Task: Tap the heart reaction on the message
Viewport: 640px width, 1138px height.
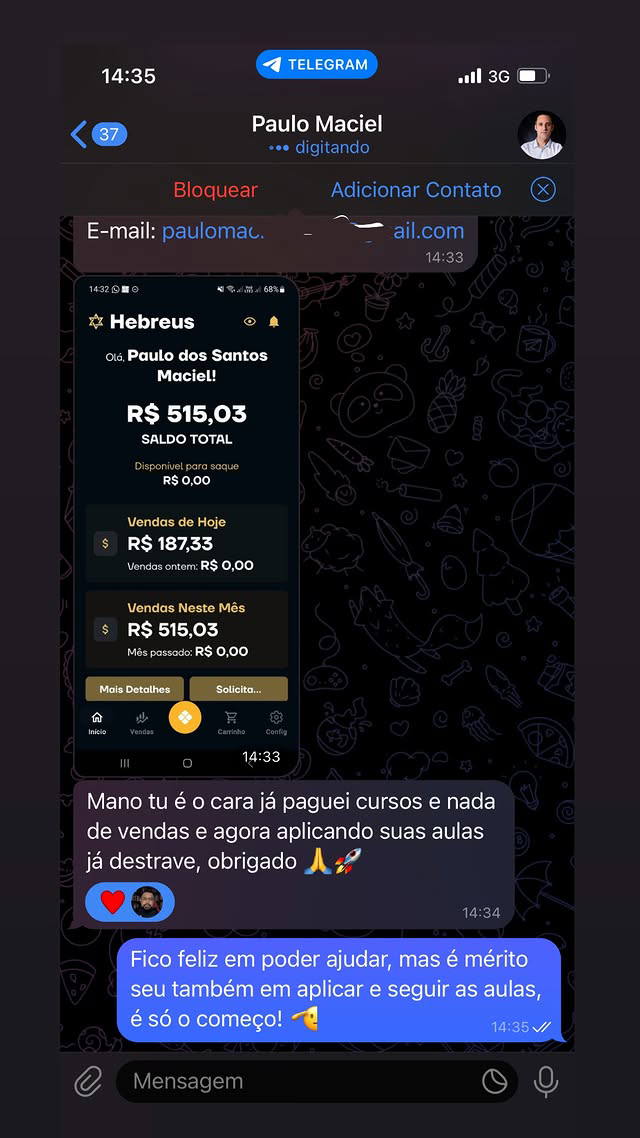Action: 113,902
